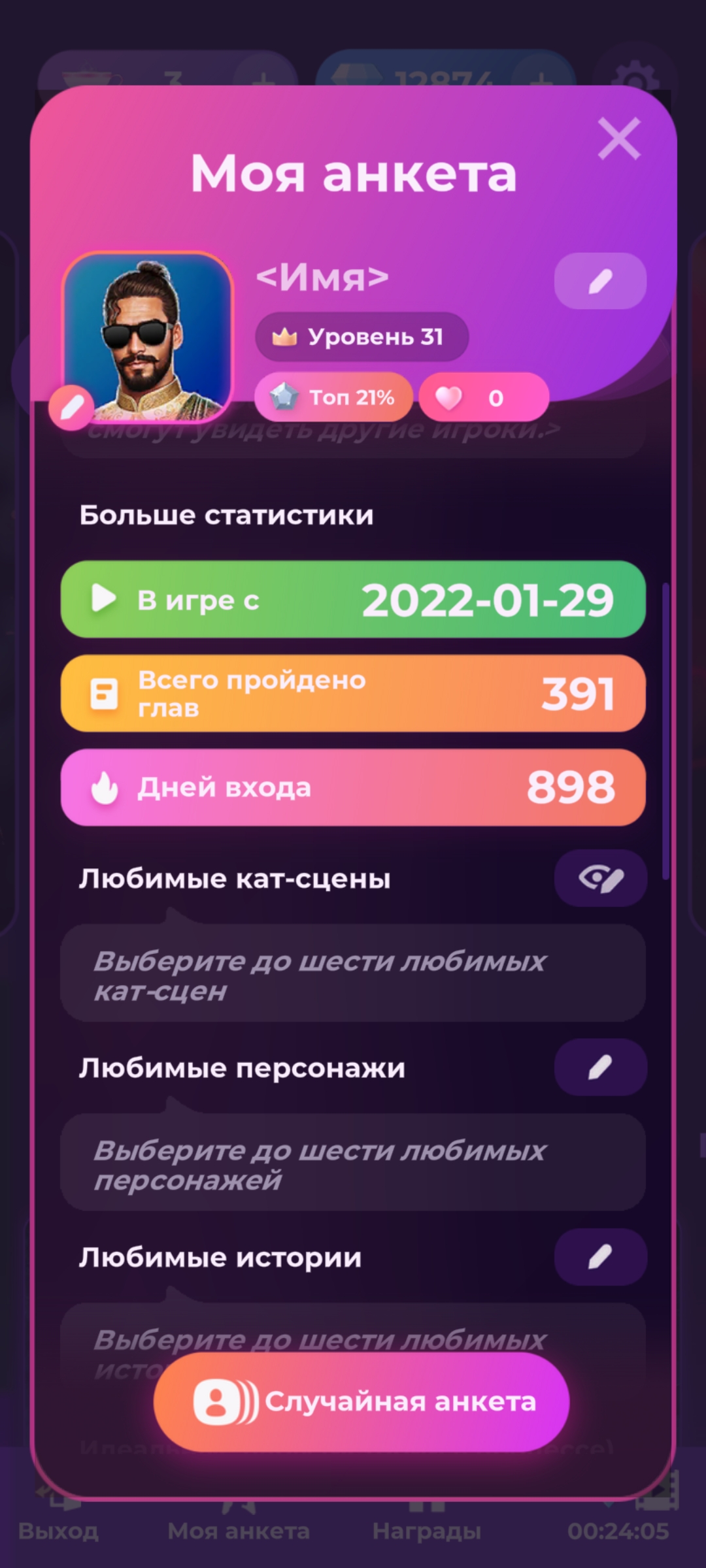This screenshot has width=706, height=1568.
Task: Change the avatar via pencil badge
Action: pyautogui.click(x=71, y=407)
